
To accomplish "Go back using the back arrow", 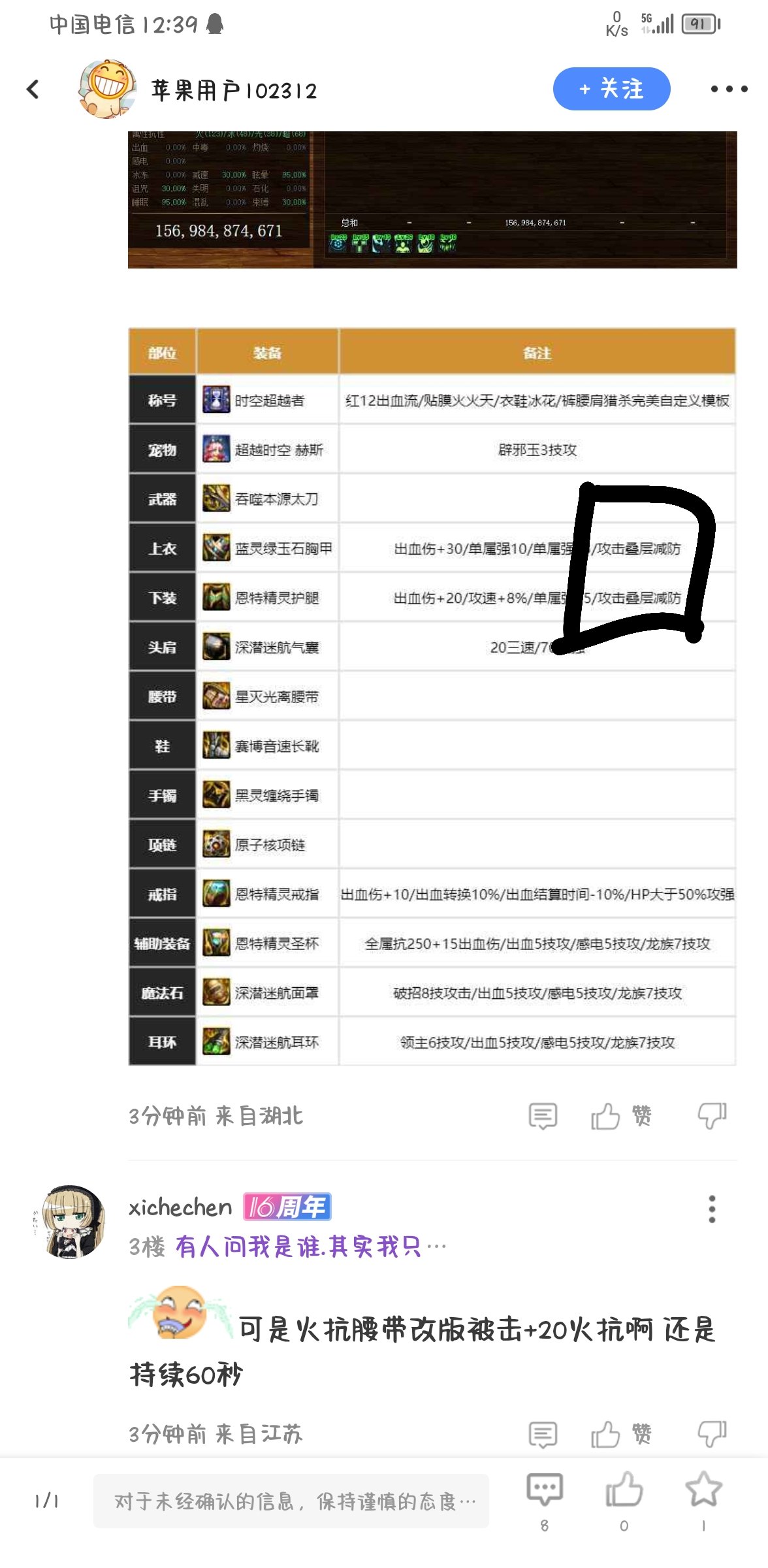I will [x=33, y=89].
